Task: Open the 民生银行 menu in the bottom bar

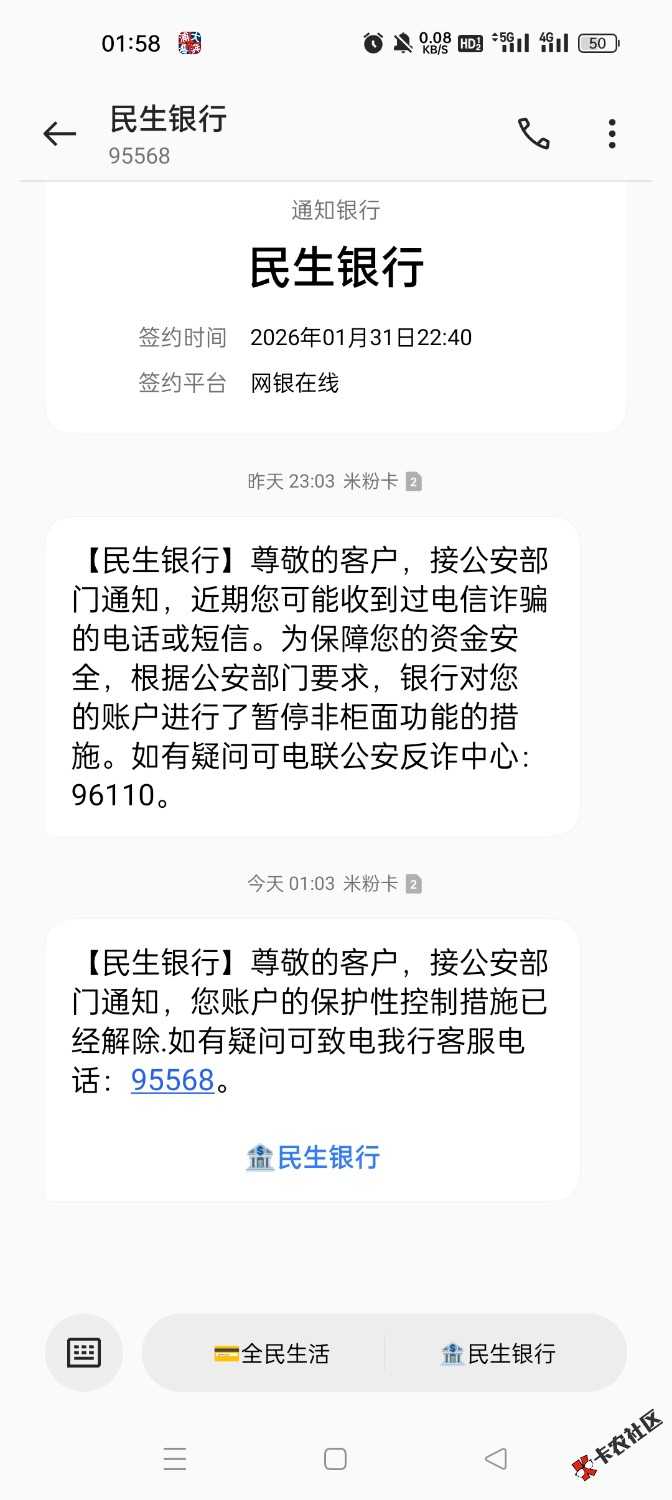Action: pyautogui.click(x=498, y=1354)
